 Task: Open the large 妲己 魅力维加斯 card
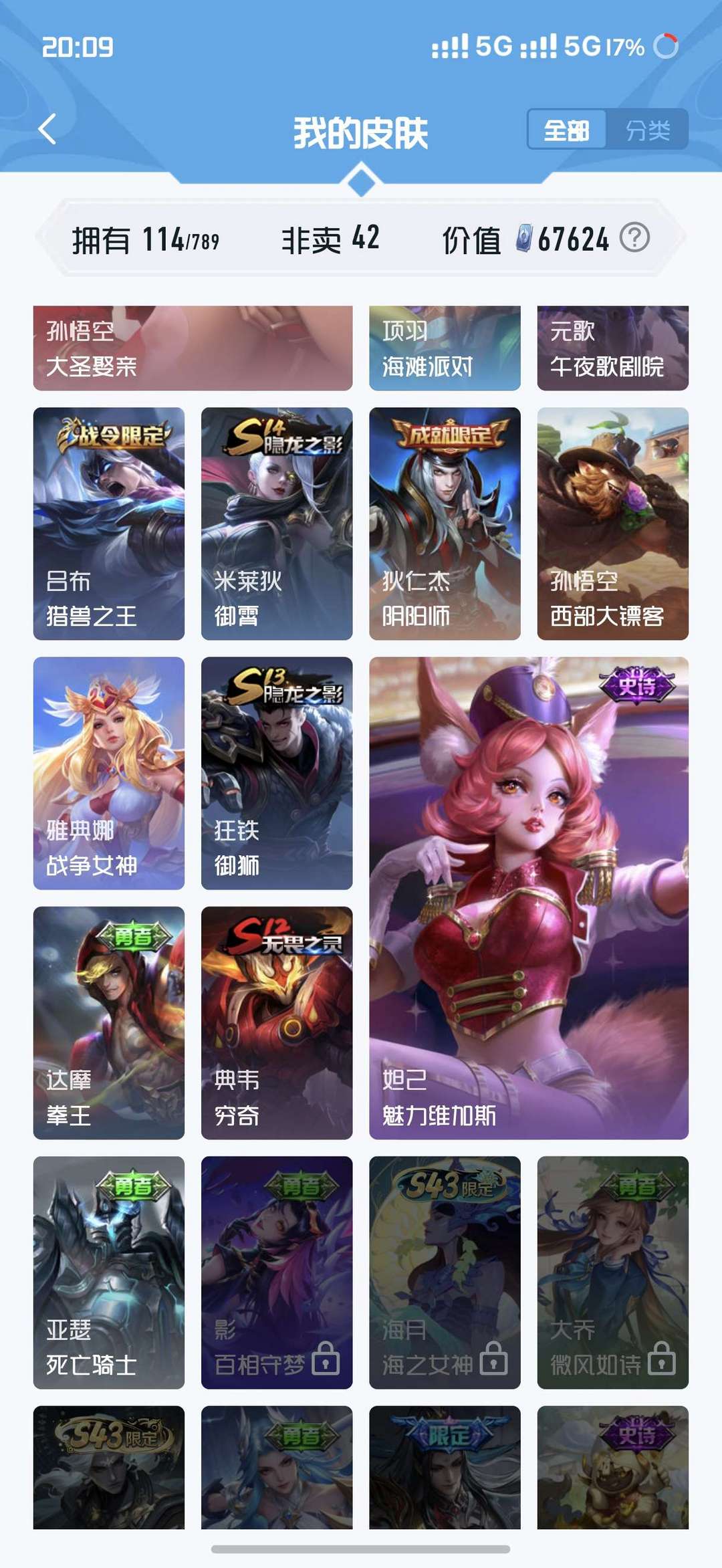point(529,898)
